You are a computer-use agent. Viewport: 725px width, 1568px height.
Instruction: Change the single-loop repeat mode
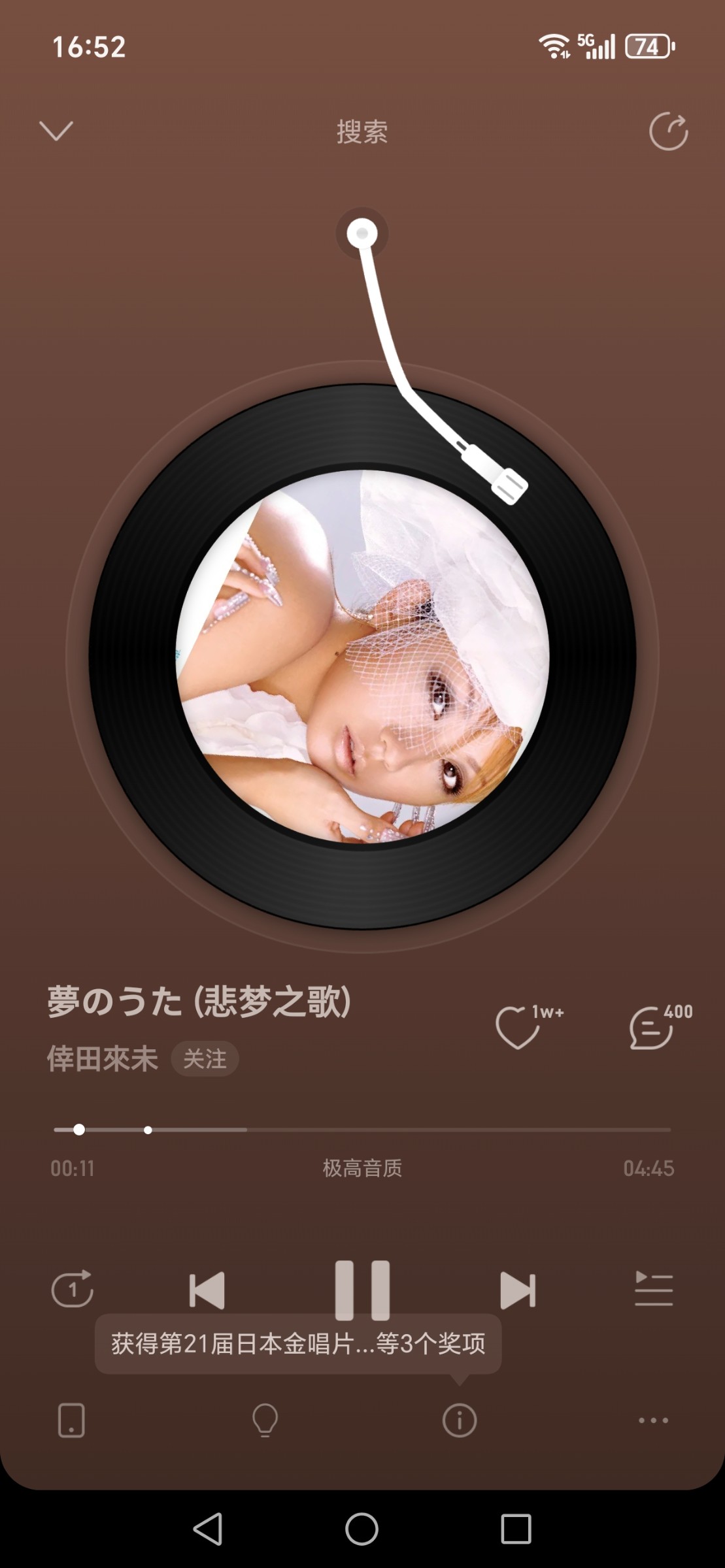click(x=72, y=1289)
